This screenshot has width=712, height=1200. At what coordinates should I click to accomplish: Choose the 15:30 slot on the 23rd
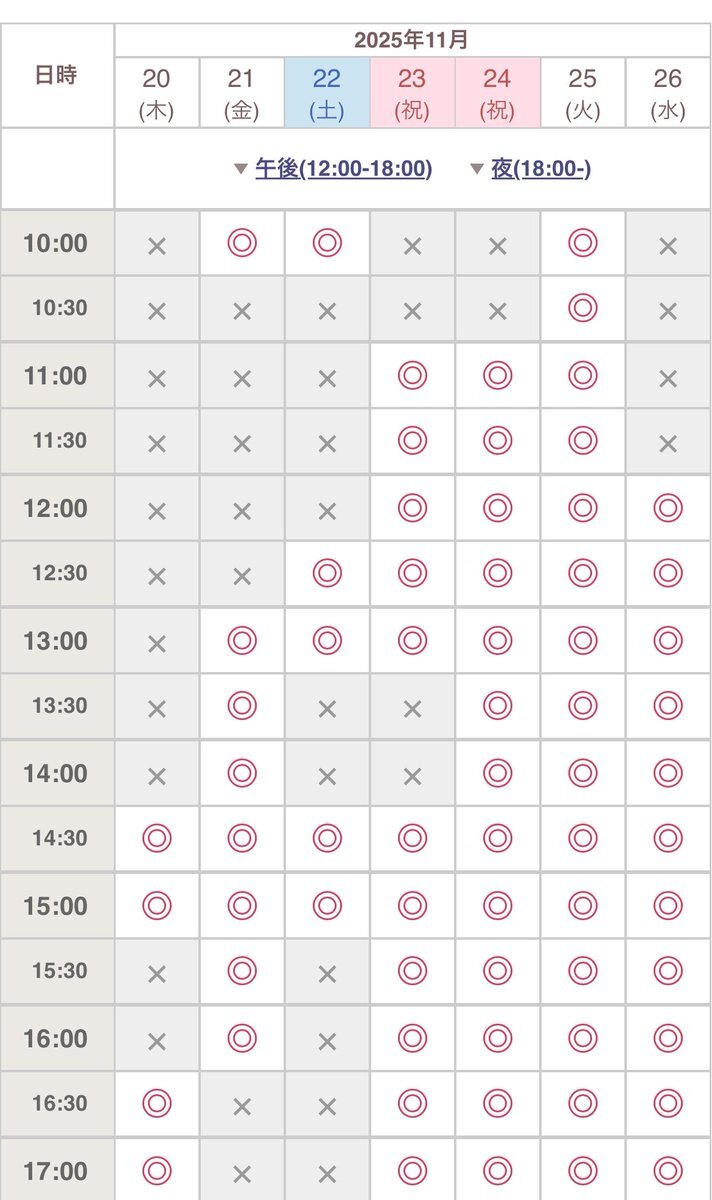pyautogui.click(x=412, y=971)
